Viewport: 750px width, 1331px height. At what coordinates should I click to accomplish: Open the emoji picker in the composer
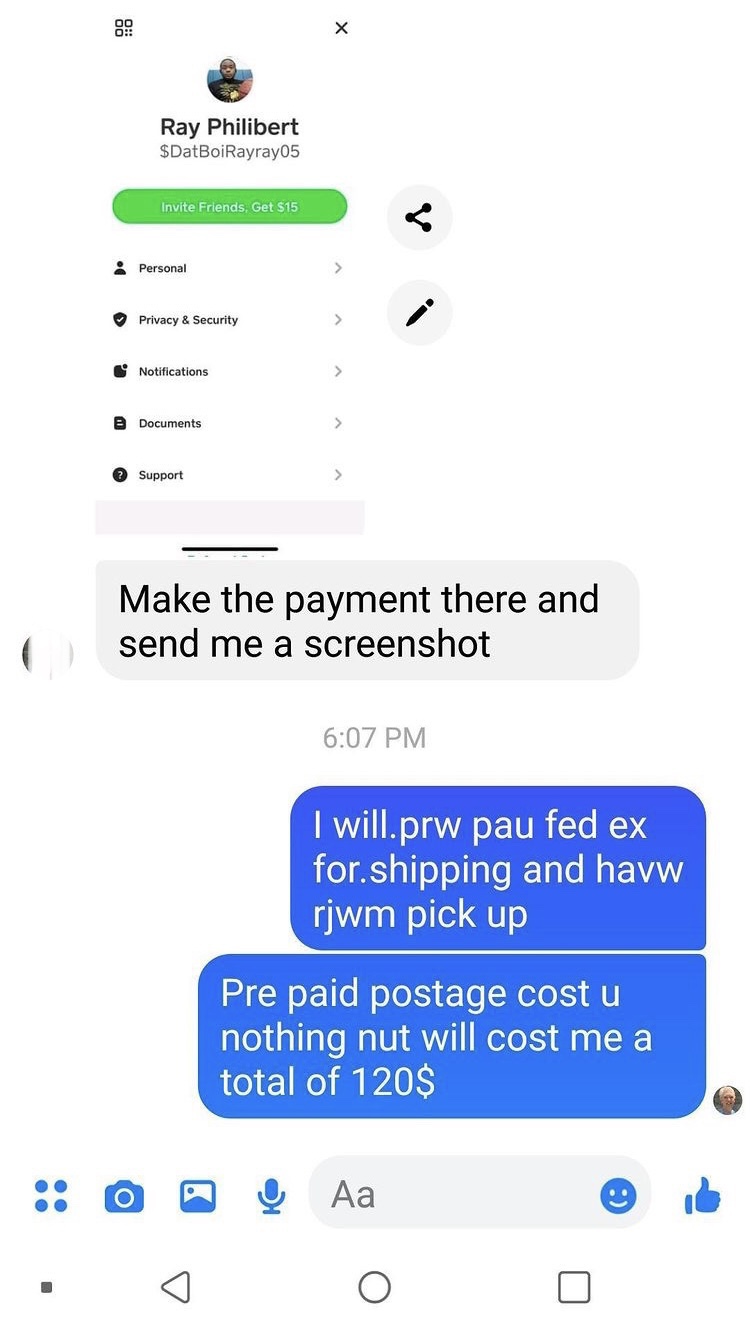click(x=618, y=1195)
